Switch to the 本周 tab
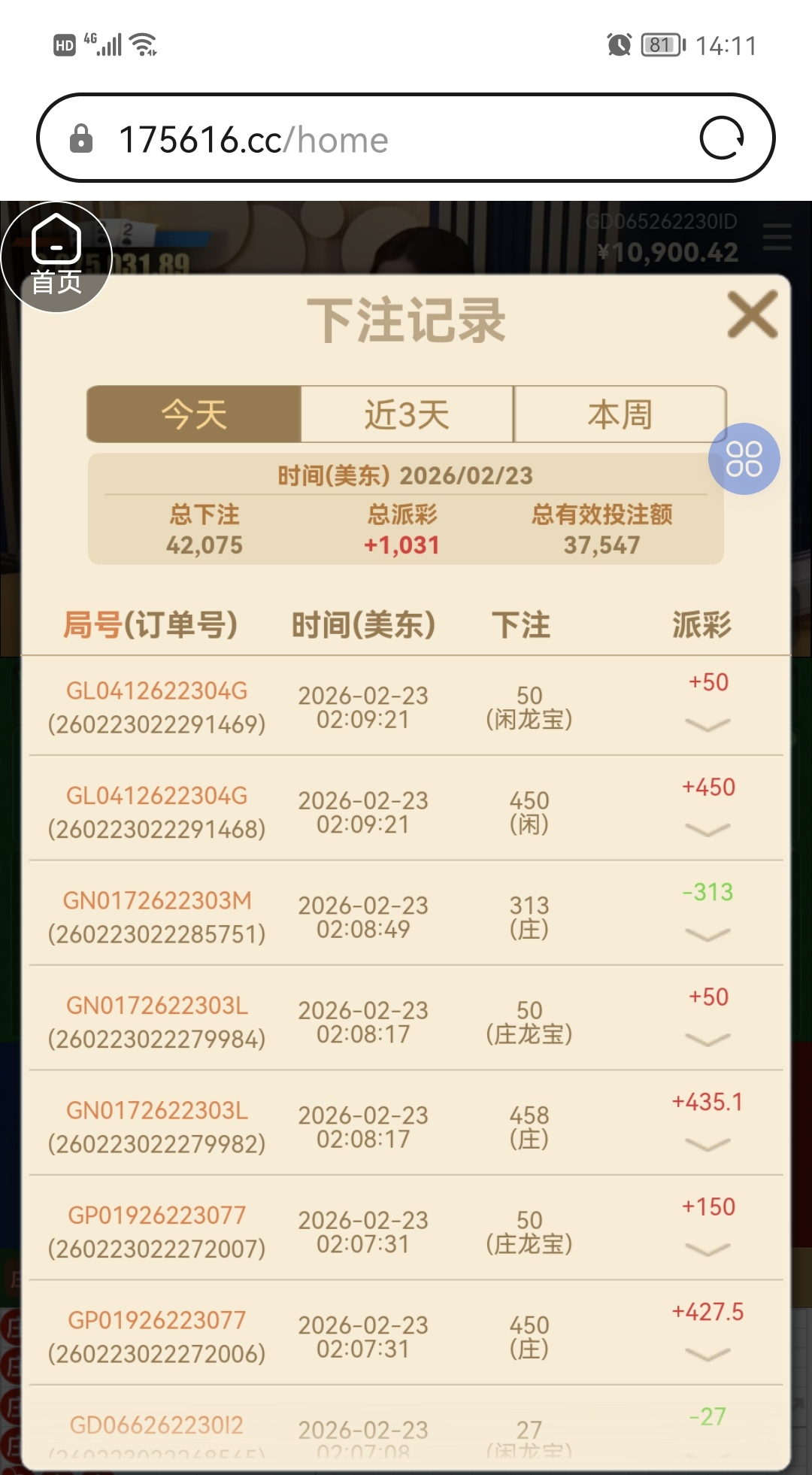This screenshot has width=812, height=1475. click(620, 414)
